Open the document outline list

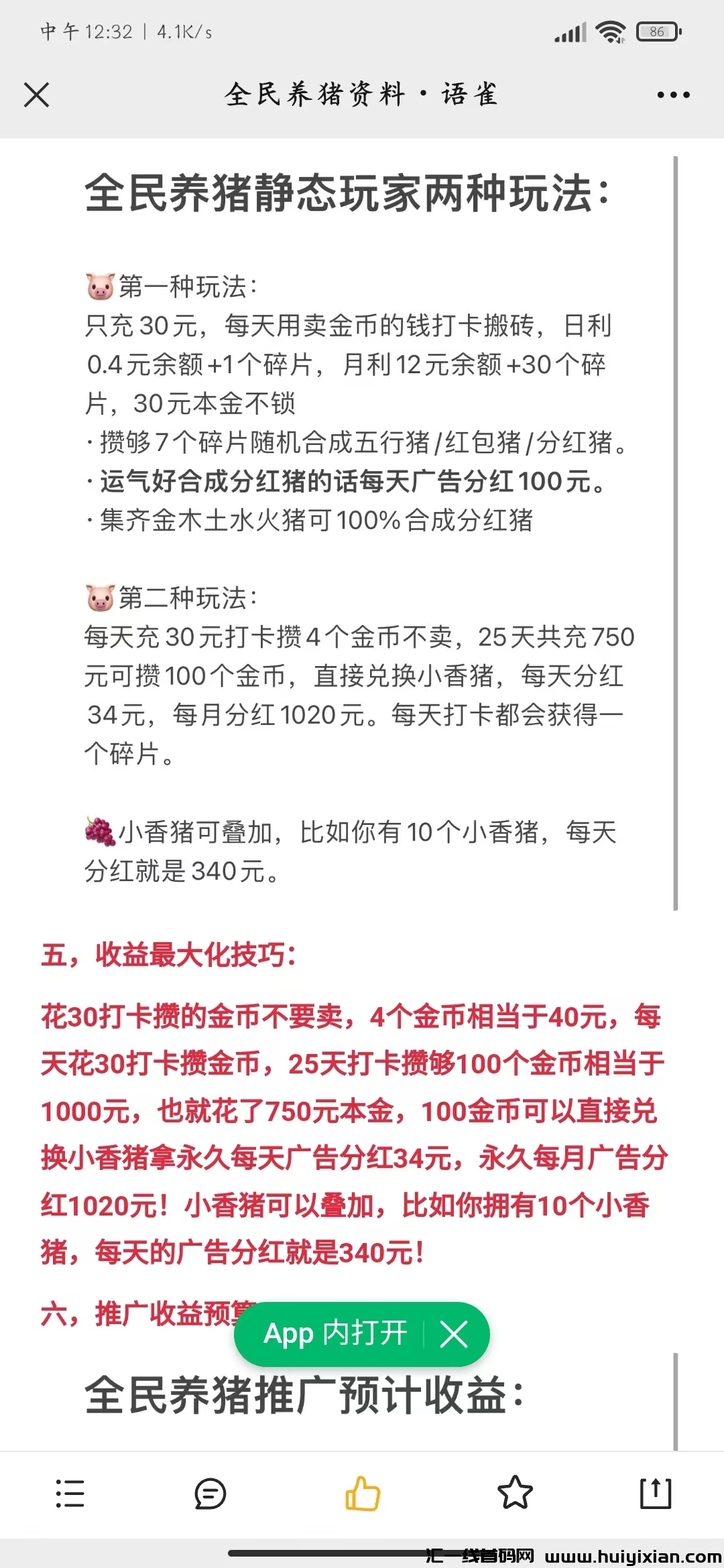click(x=70, y=1494)
